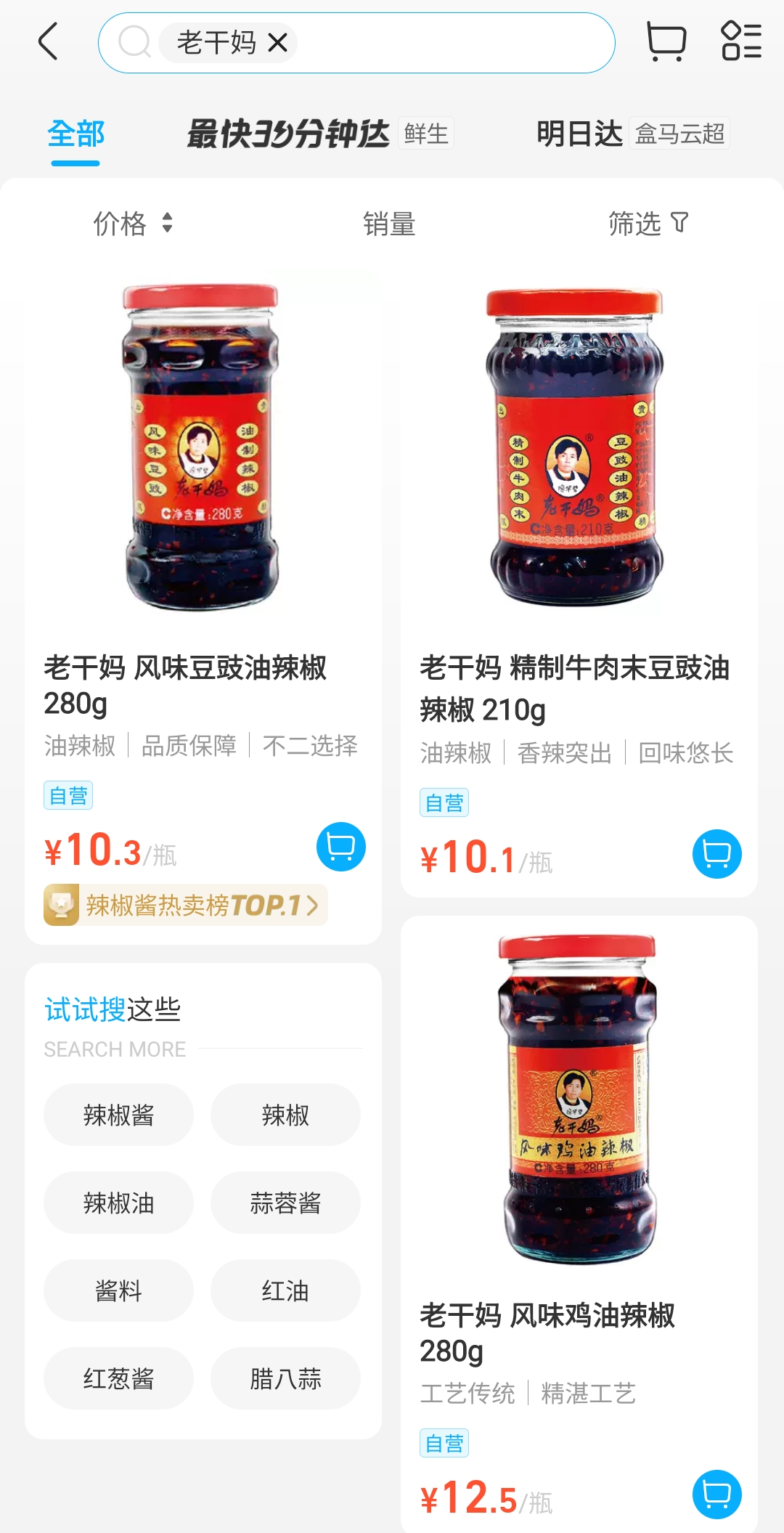Switch to the 明日达 盒马云超 tab

tap(632, 134)
